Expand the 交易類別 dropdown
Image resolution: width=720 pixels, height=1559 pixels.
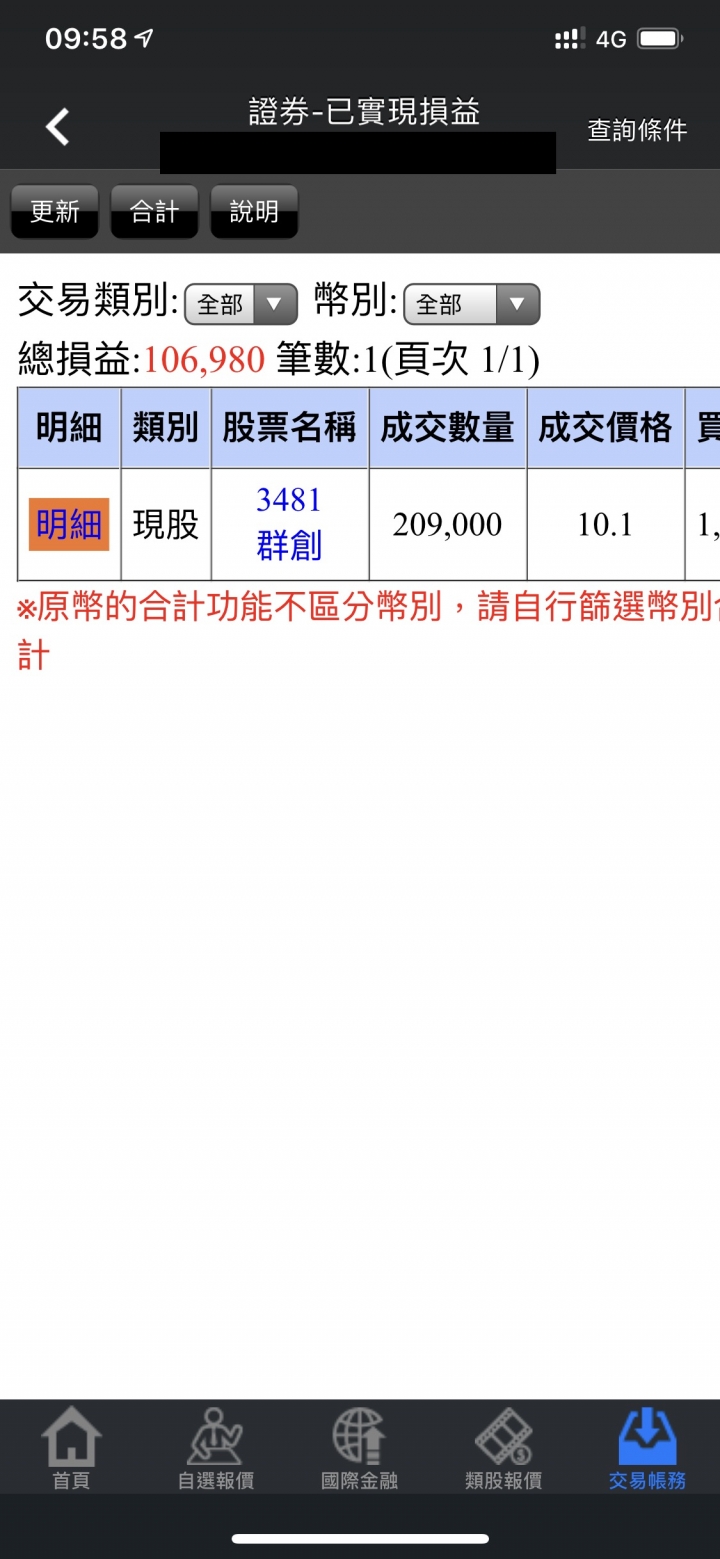pyautogui.click(x=241, y=304)
